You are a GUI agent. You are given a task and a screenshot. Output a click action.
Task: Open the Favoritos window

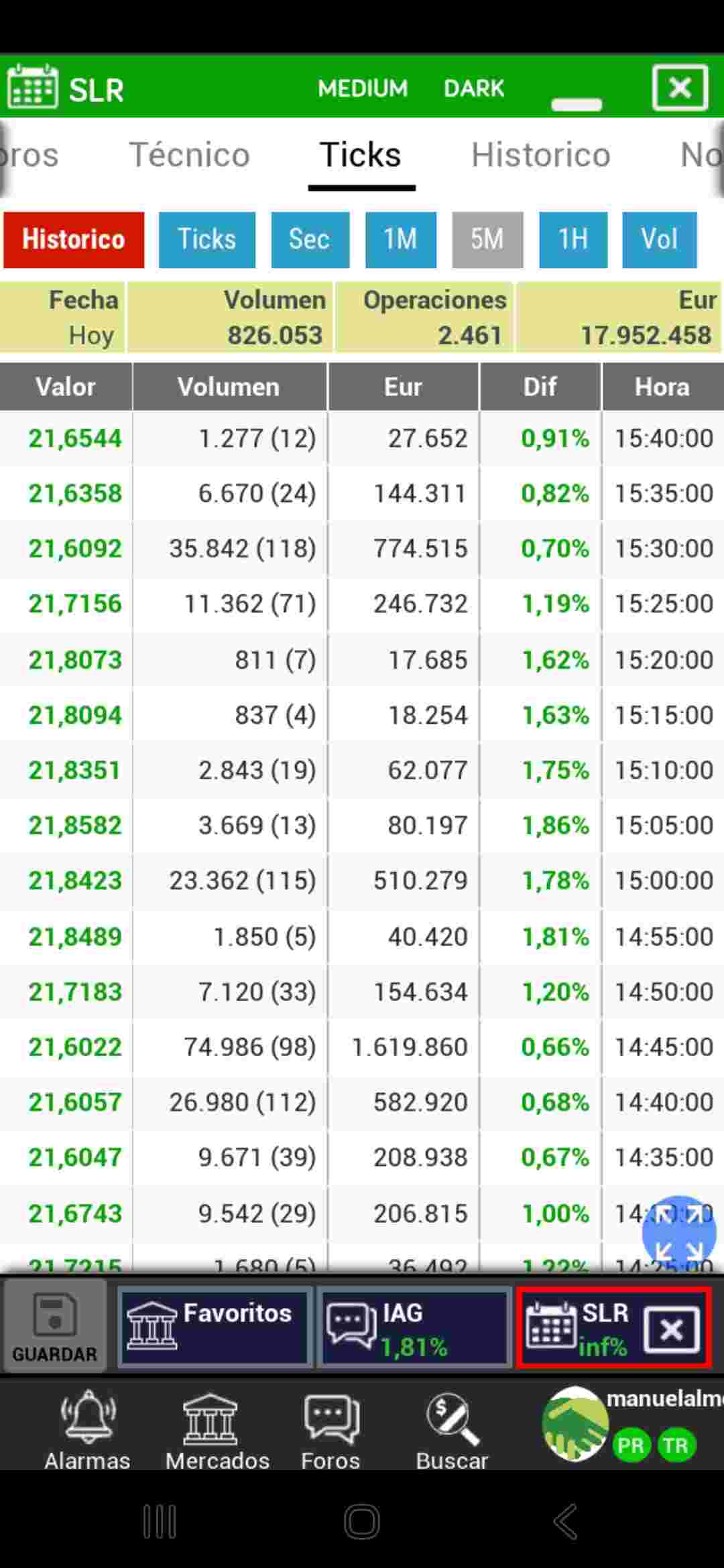215,1327
